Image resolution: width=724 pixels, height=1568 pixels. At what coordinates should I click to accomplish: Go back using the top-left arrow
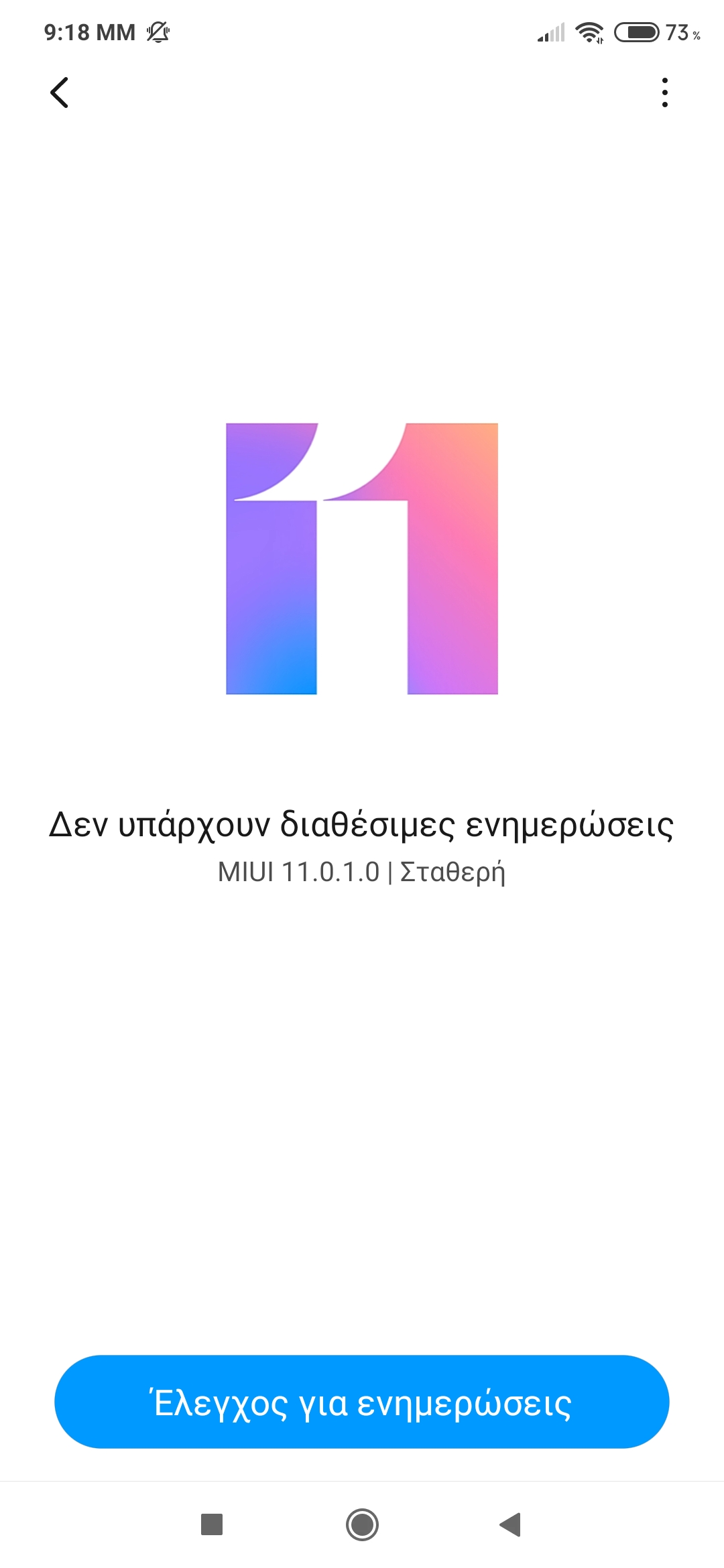pos(60,92)
